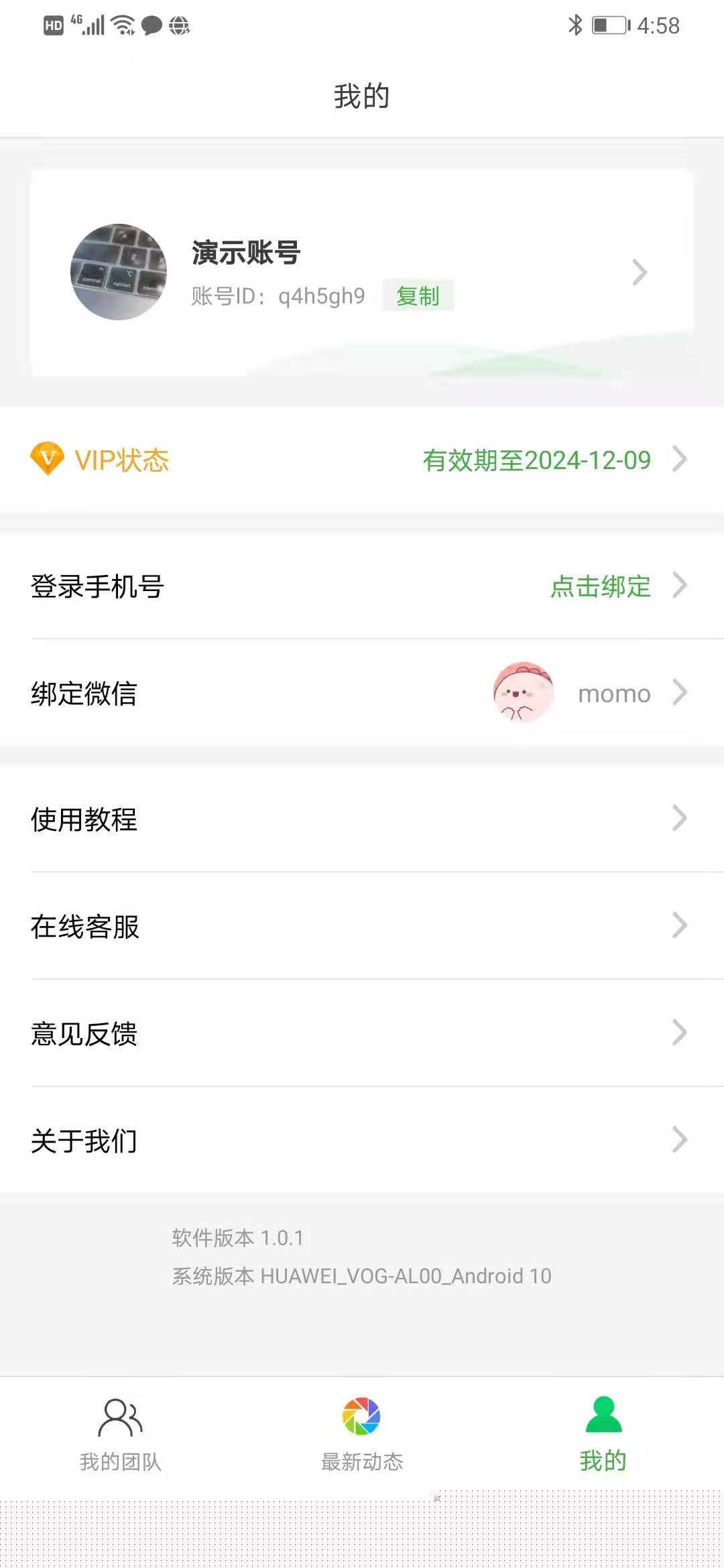
Task: Open the 绑定微信 row
Action: [362, 693]
